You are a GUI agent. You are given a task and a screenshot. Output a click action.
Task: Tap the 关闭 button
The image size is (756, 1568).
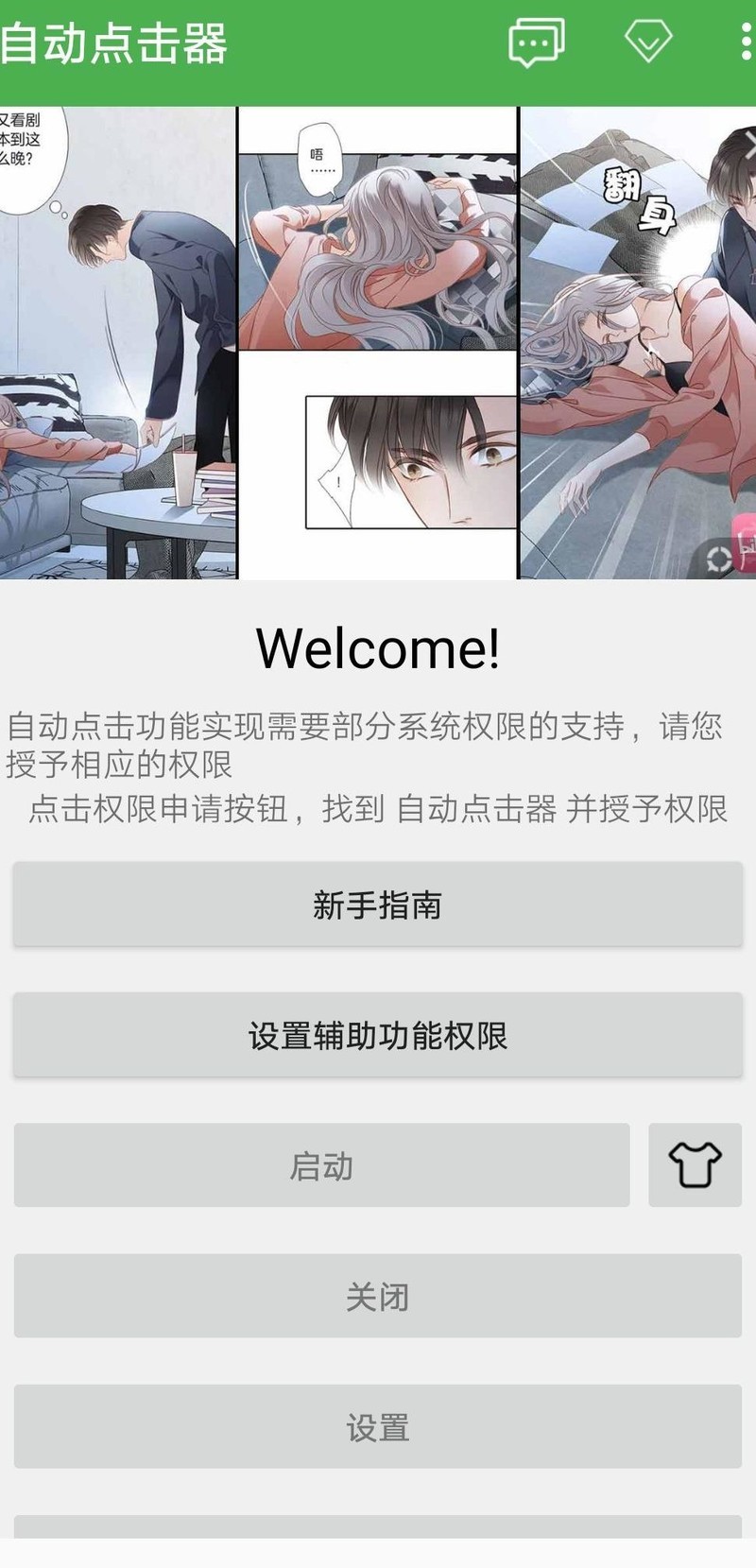tap(378, 1296)
